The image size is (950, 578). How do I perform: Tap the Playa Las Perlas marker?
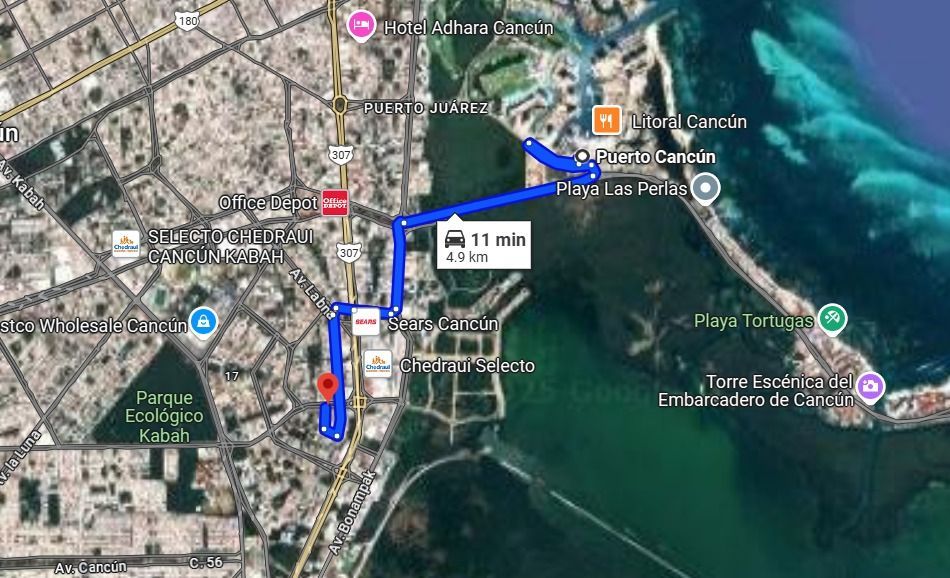tap(705, 189)
